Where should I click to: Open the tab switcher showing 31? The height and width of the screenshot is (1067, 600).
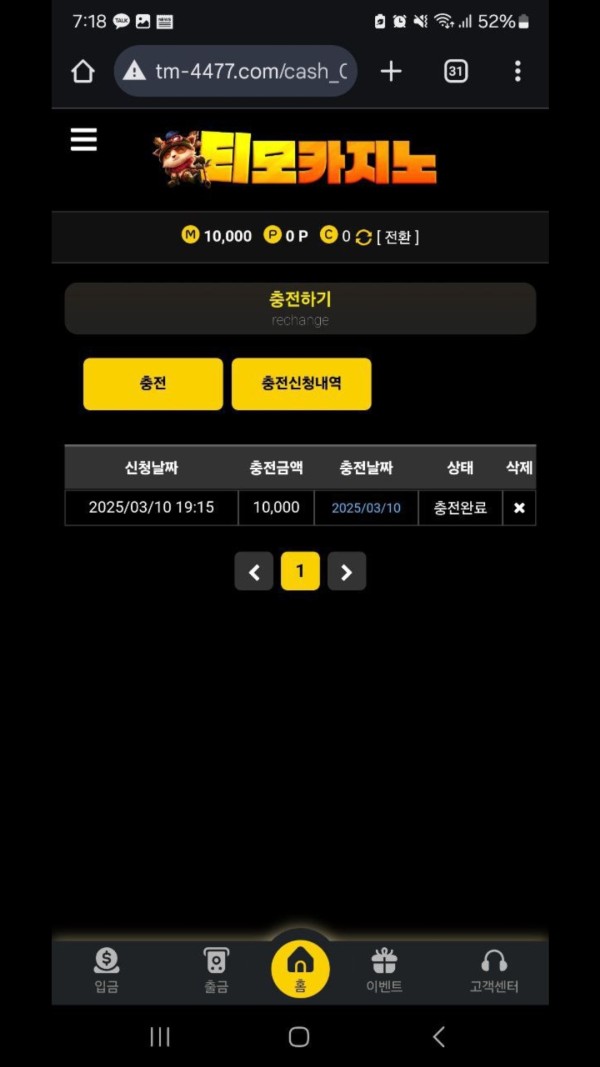[455, 71]
